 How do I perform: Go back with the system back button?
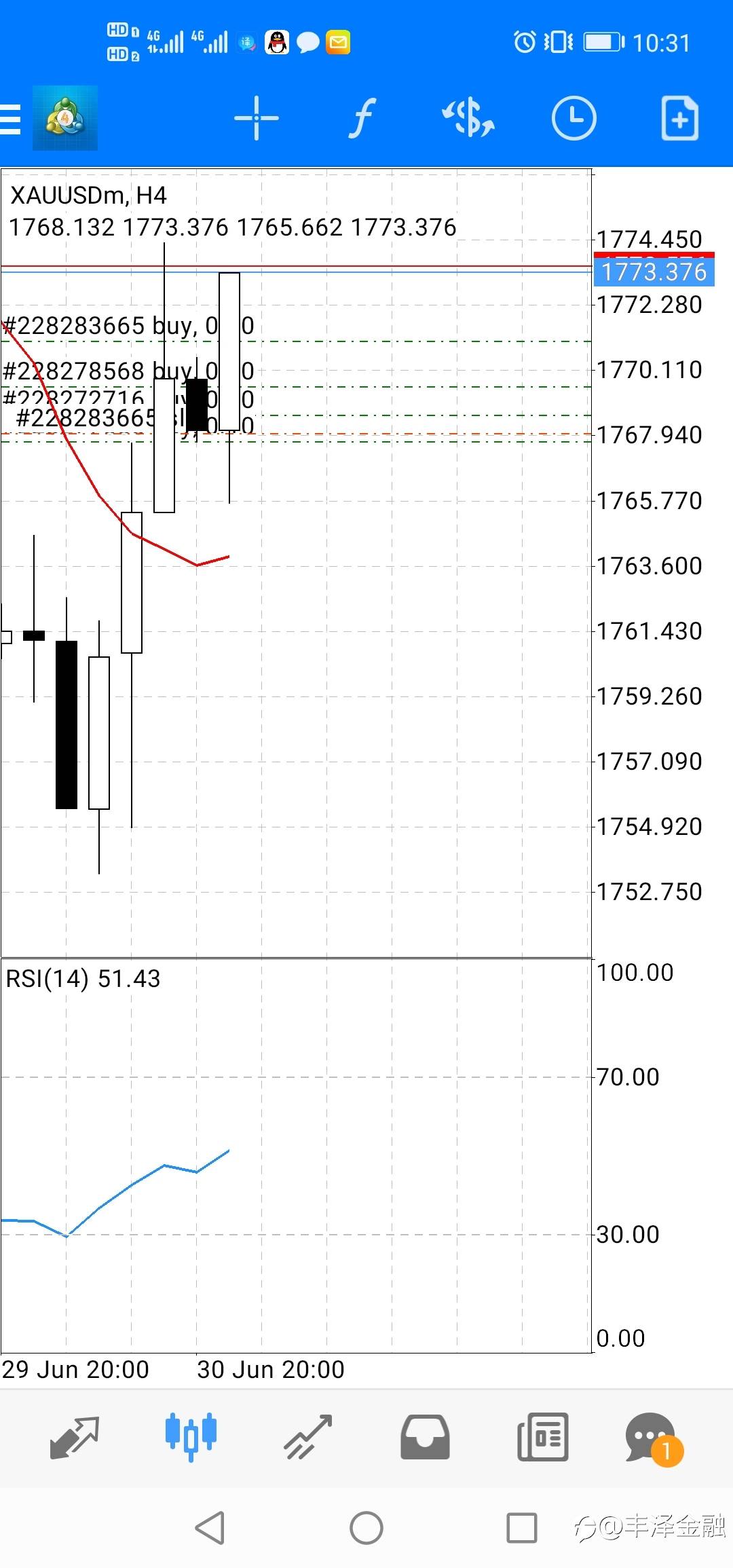click(x=210, y=1528)
